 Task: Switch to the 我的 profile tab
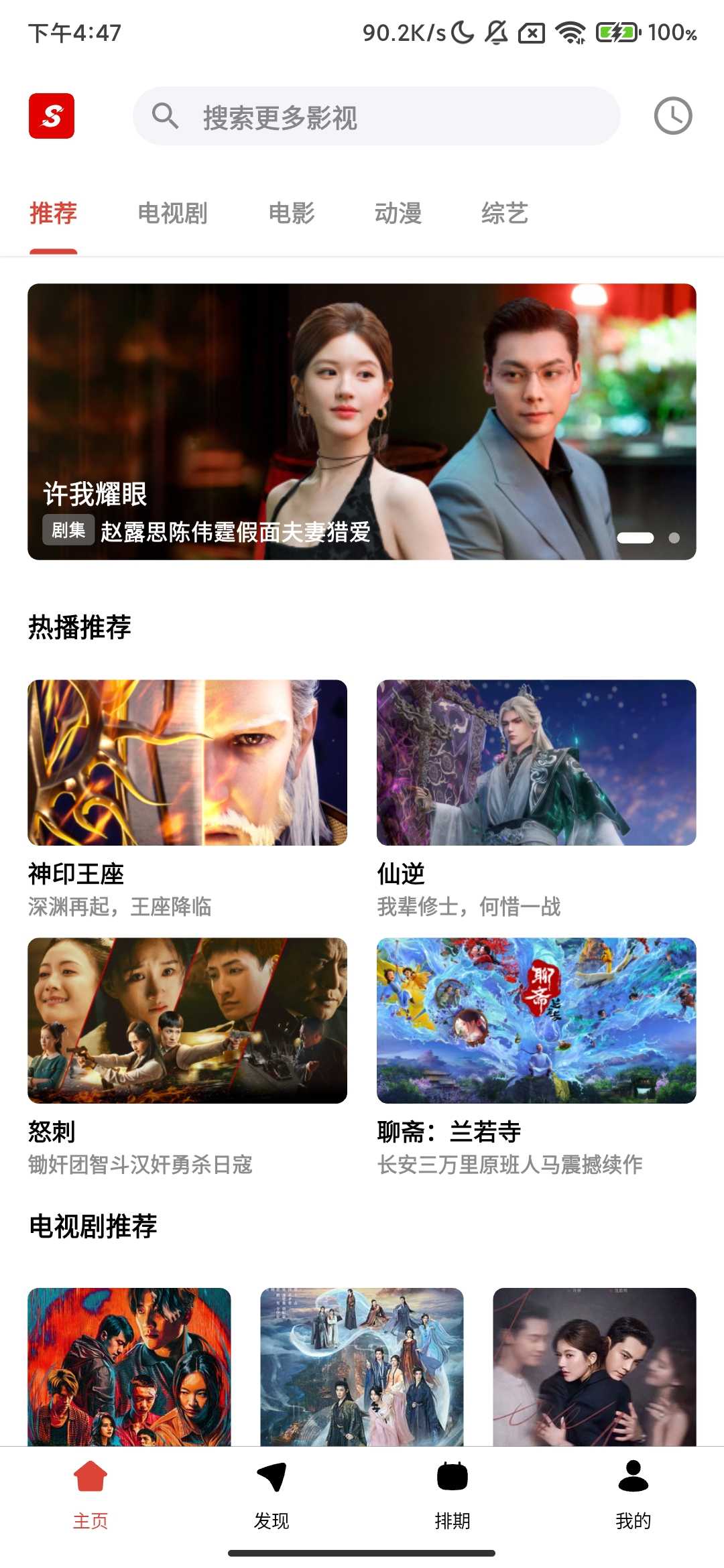coord(633,1493)
